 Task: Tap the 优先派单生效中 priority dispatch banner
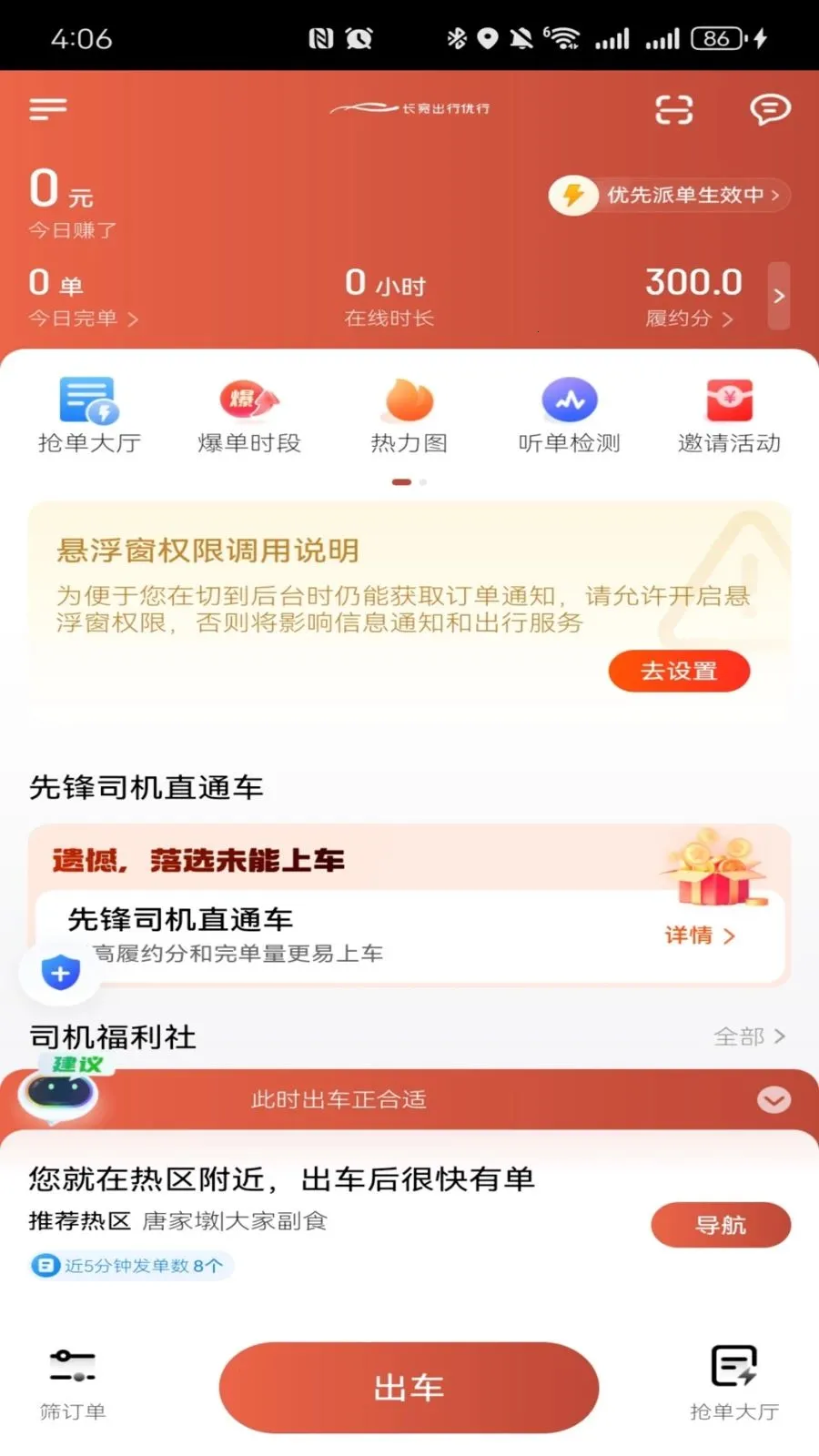(669, 195)
